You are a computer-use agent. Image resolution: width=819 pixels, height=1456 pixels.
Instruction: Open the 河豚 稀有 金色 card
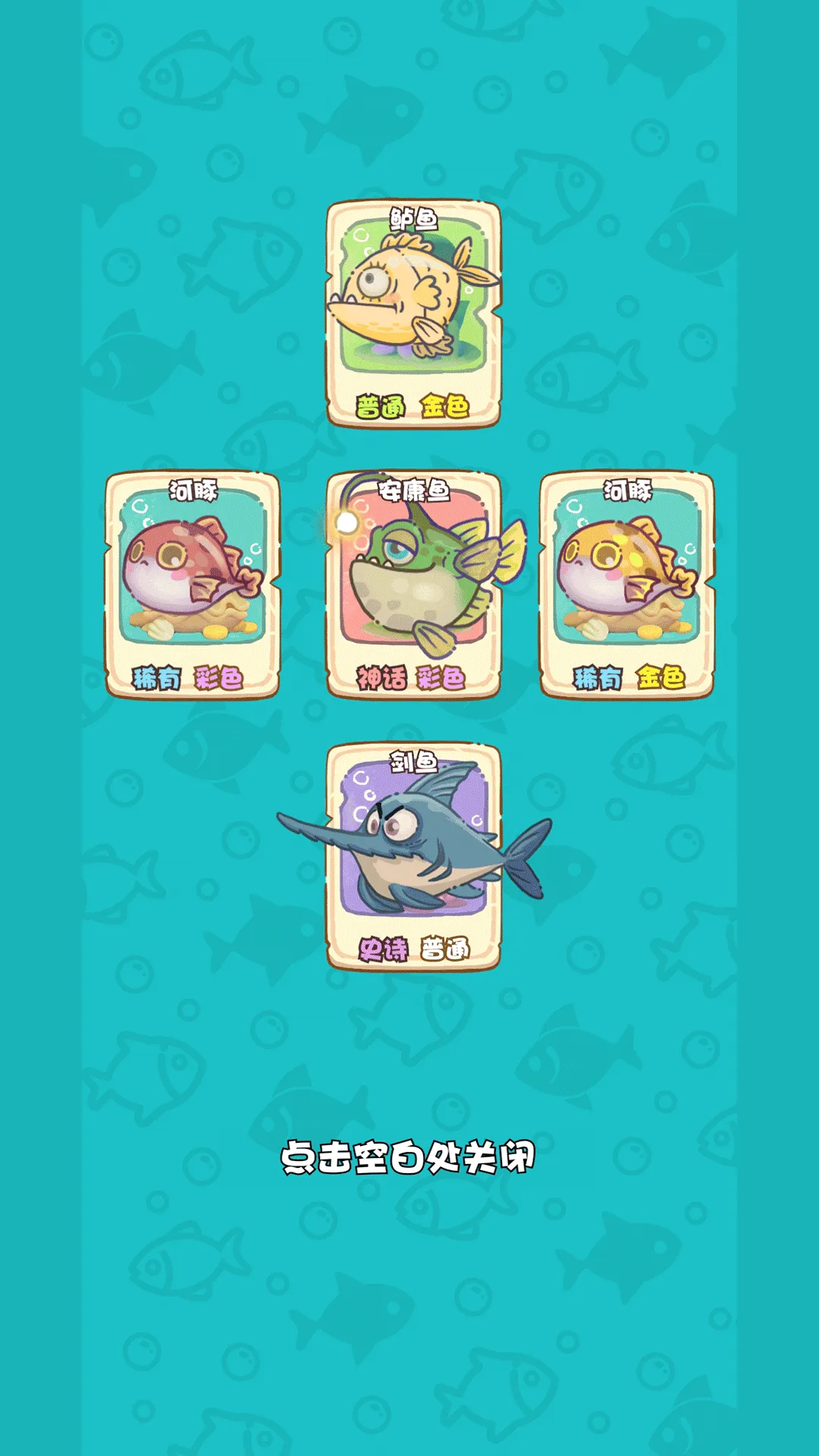[626, 585]
